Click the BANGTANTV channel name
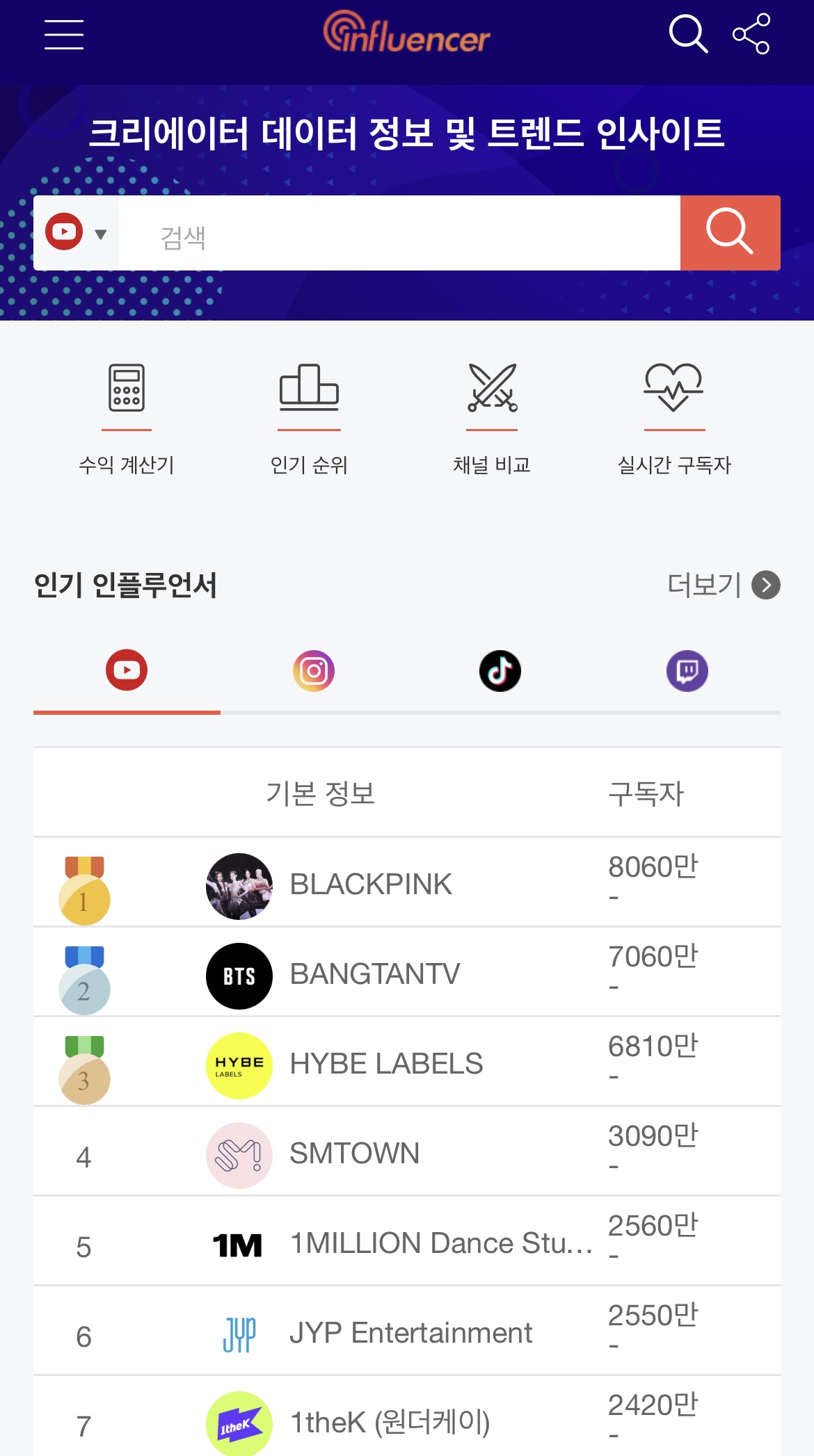The width and height of the screenshot is (814, 1456). (373, 973)
